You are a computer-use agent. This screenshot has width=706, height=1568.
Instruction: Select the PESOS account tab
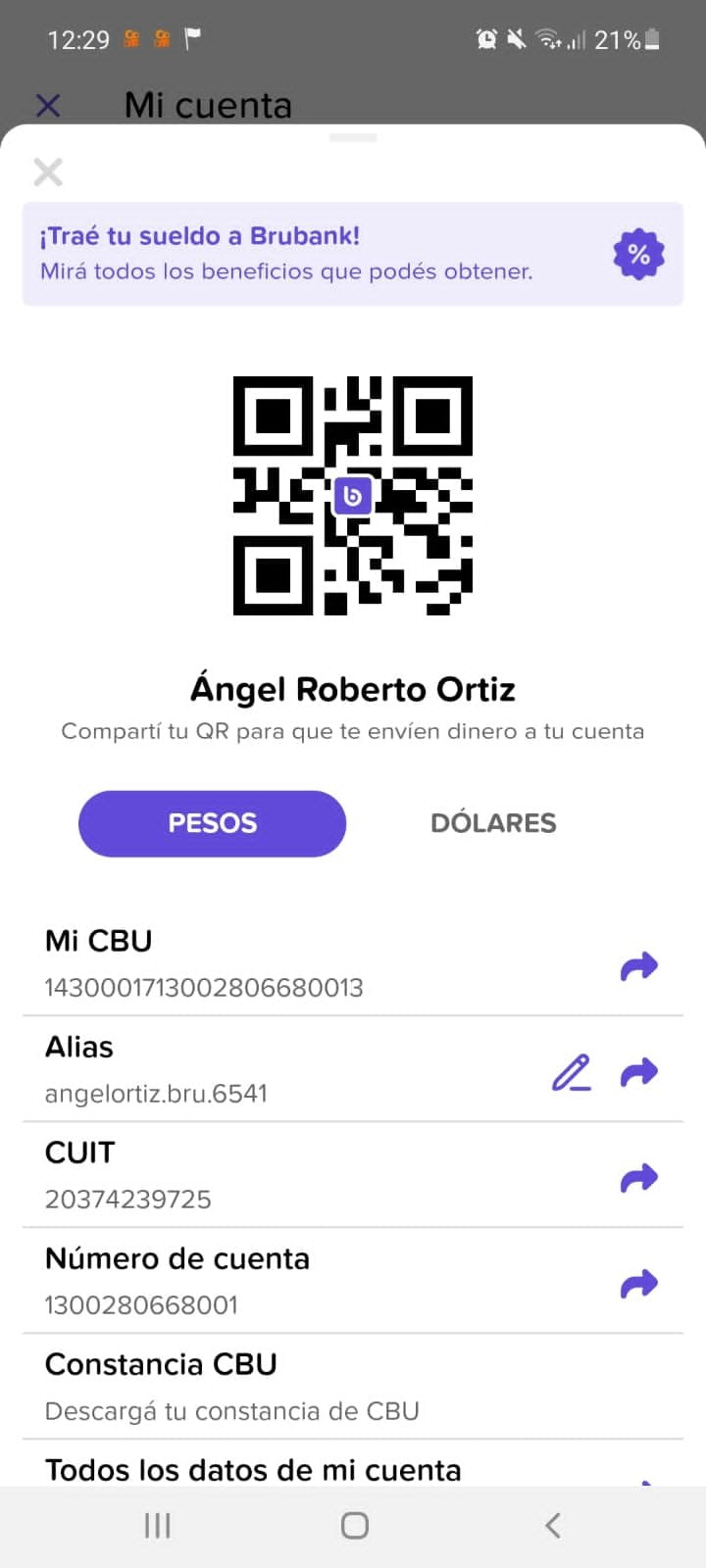pyautogui.click(x=212, y=823)
